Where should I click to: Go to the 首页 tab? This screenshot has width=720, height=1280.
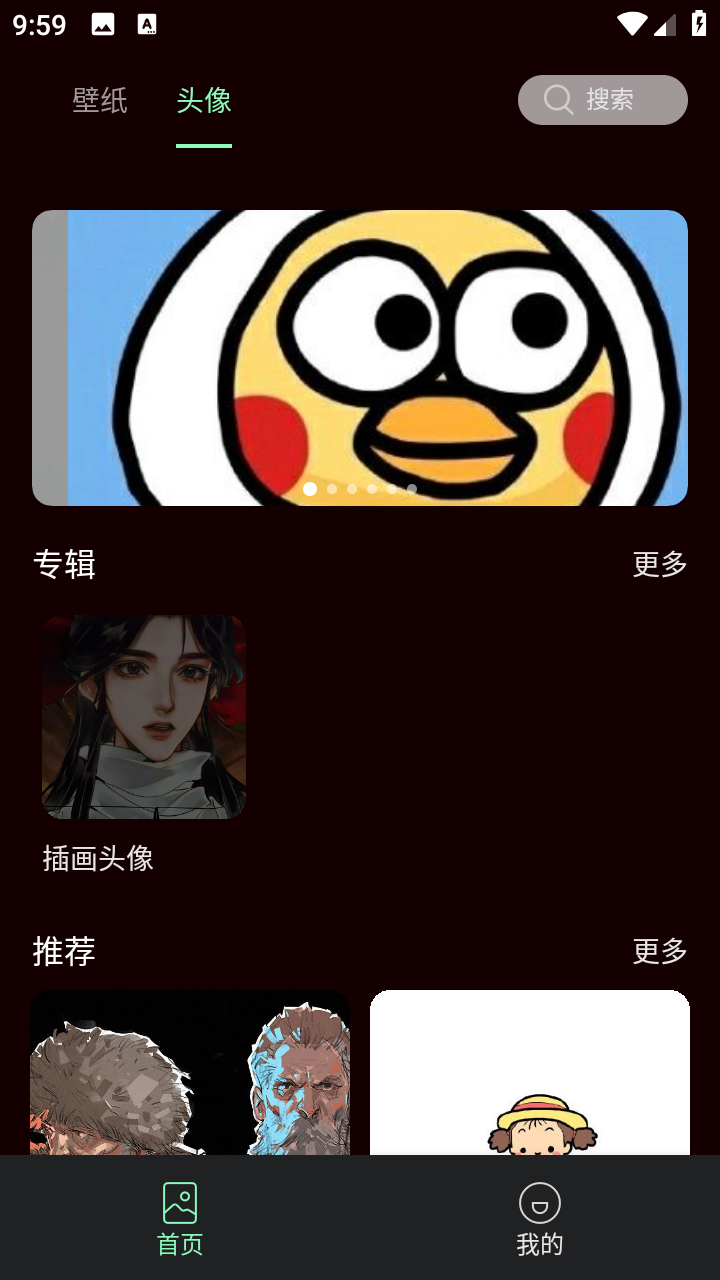(x=180, y=1218)
